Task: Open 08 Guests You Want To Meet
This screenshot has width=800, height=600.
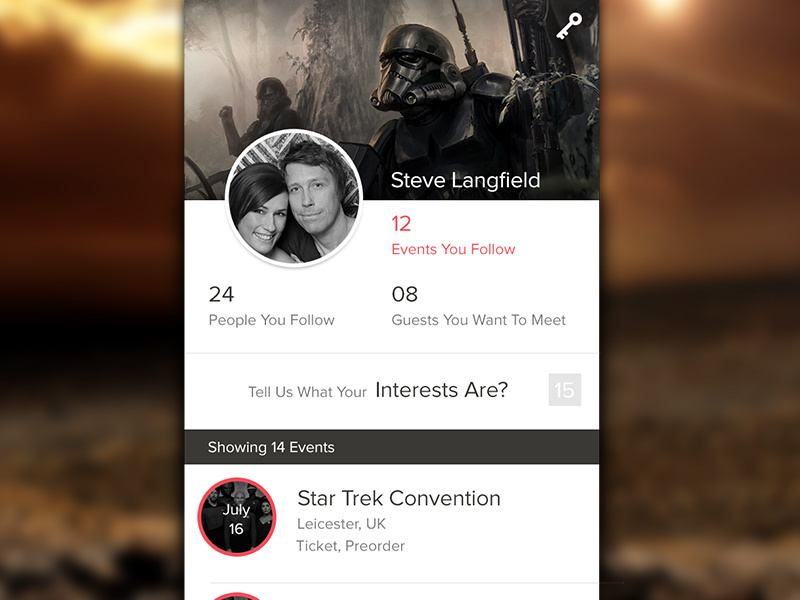Action: click(x=478, y=306)
